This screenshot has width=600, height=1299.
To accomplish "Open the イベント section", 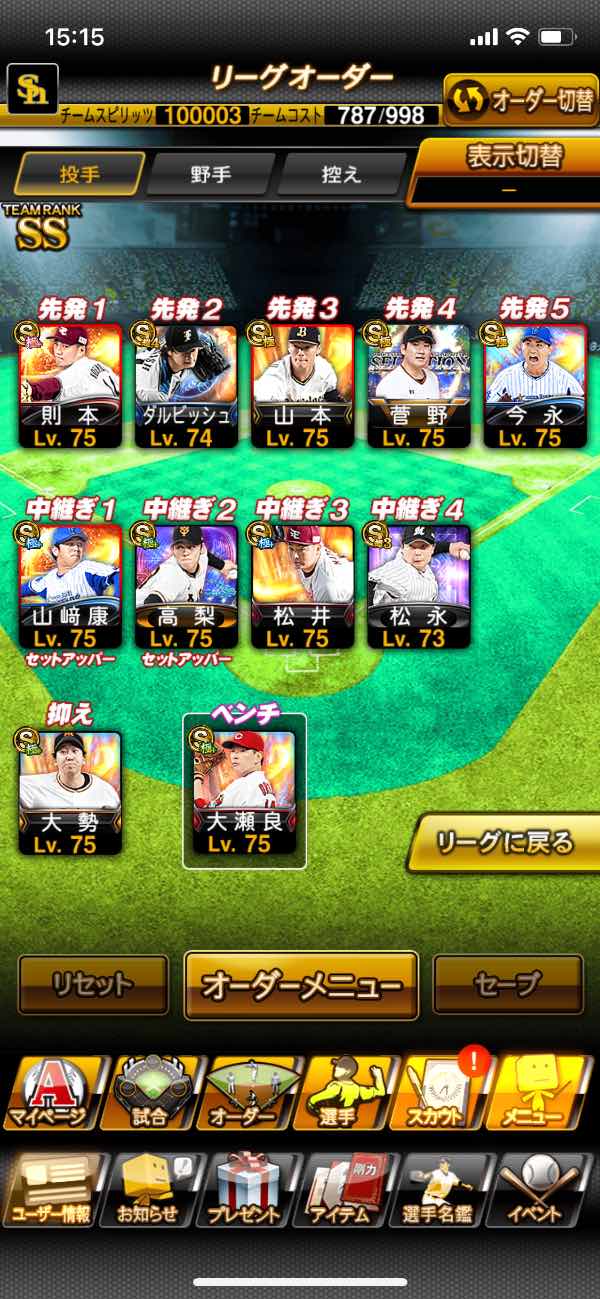I will point(541,1190).
